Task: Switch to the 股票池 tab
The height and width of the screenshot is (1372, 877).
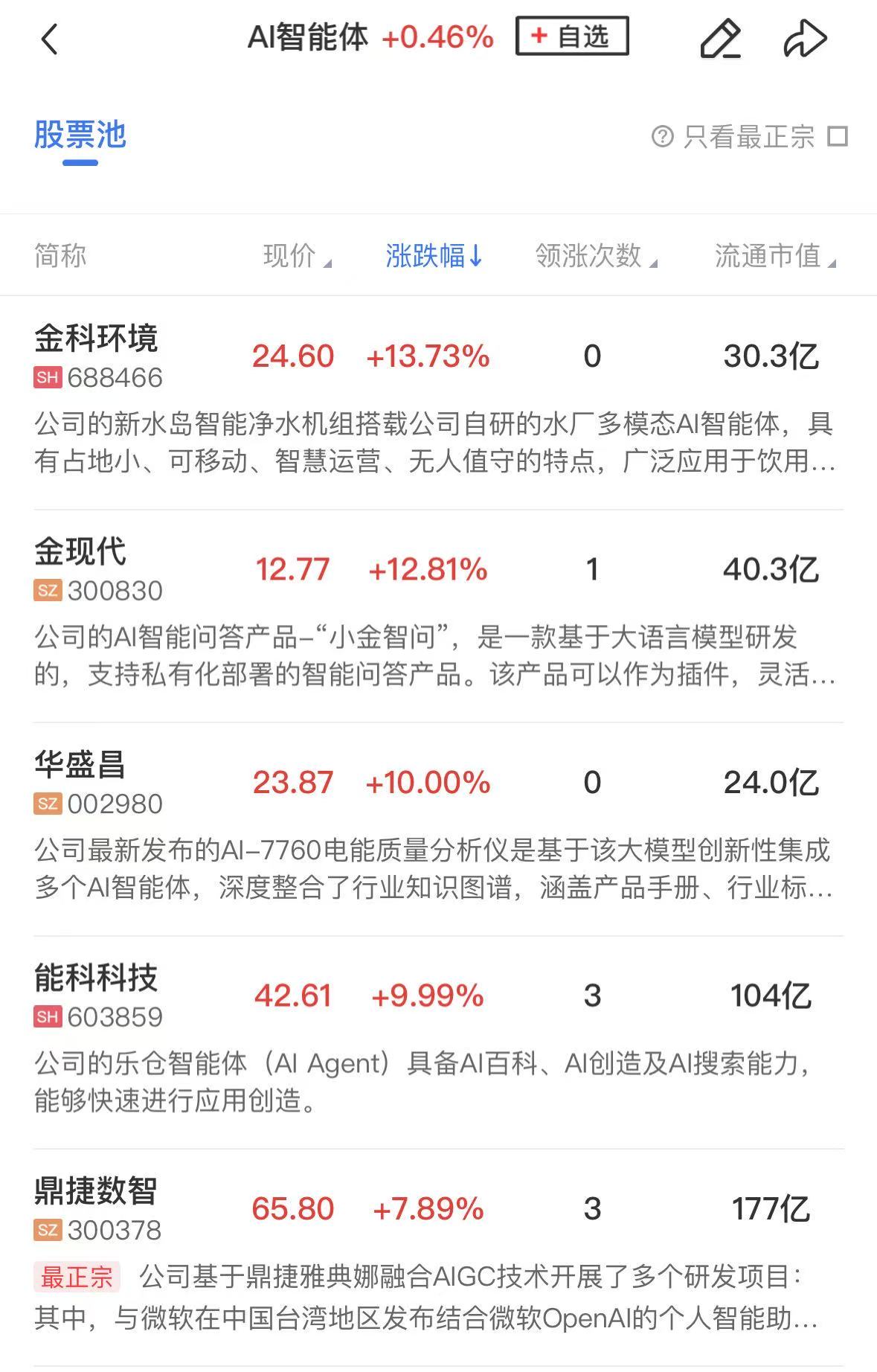Action: (x=80, y=136)
